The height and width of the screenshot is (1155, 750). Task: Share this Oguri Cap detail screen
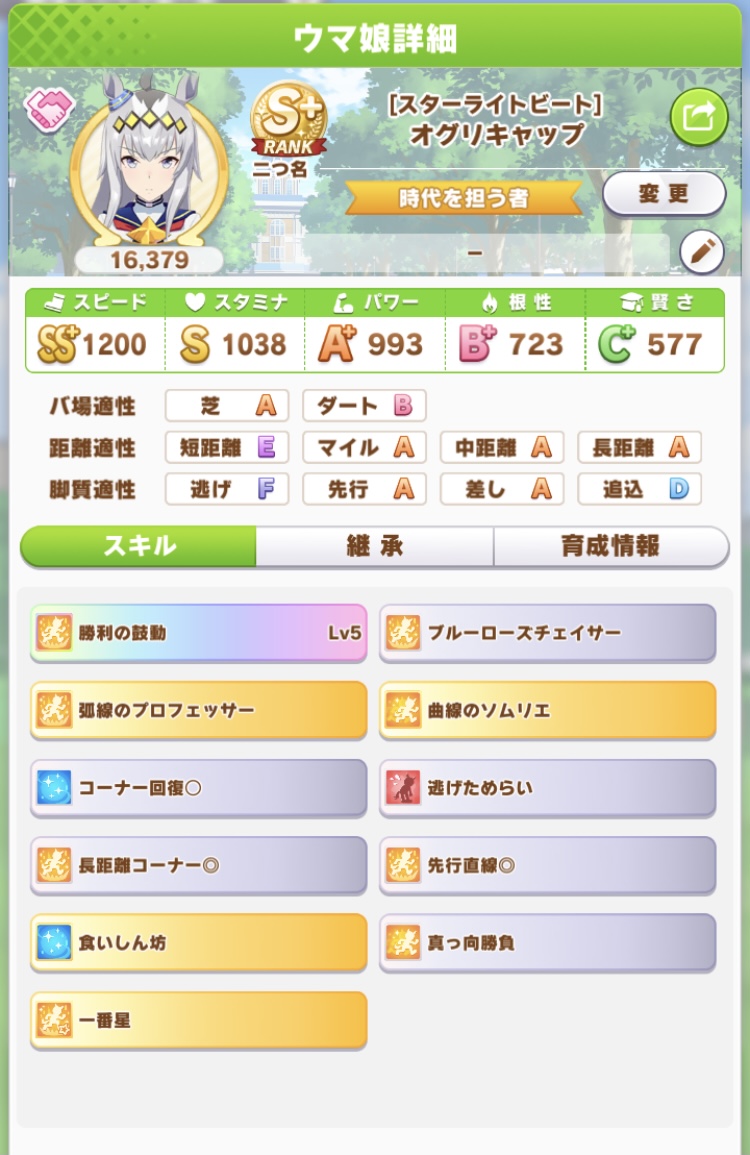(698, 118)
